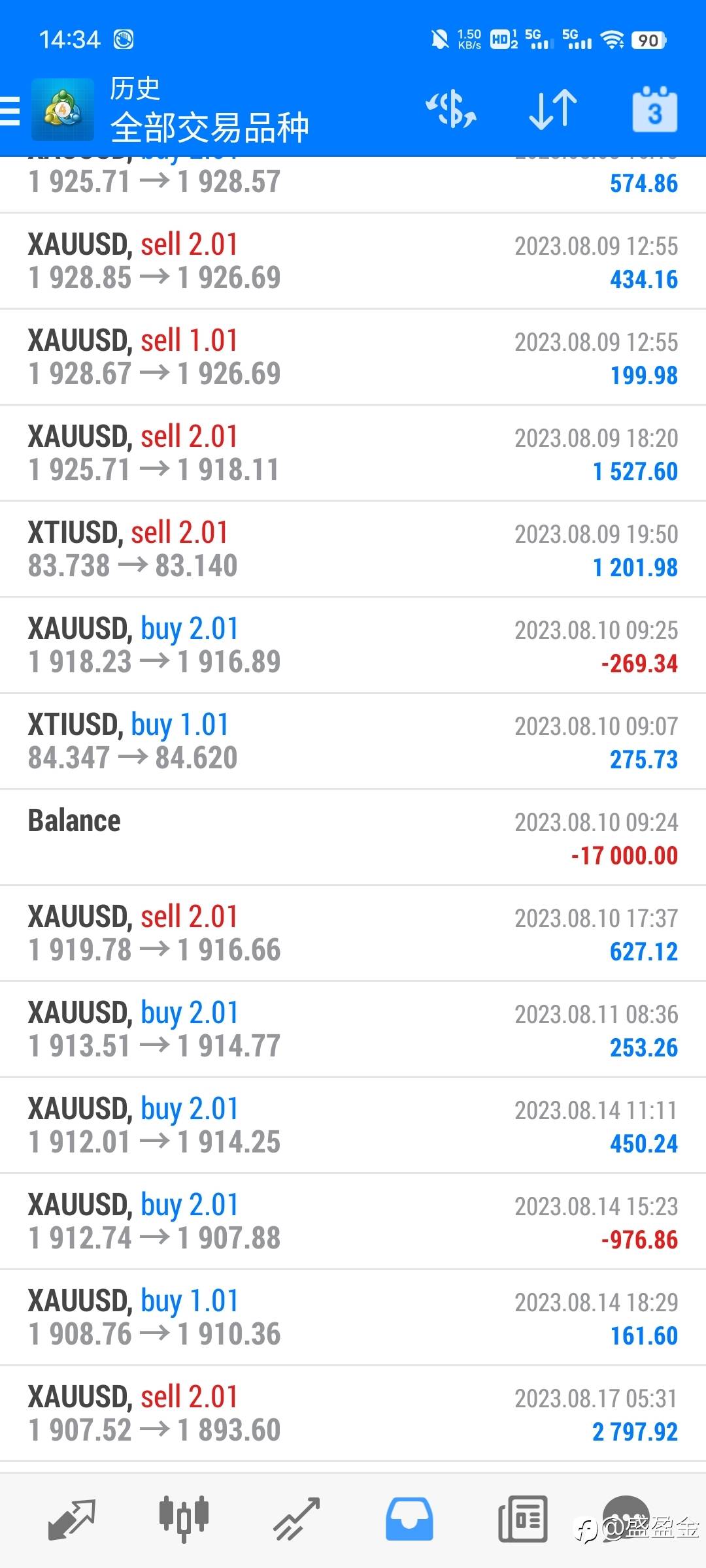Open the symbol filter dollar icon
Image resolution: width=706 pixels, height=1568 pixels.
(x=451, y=109)
